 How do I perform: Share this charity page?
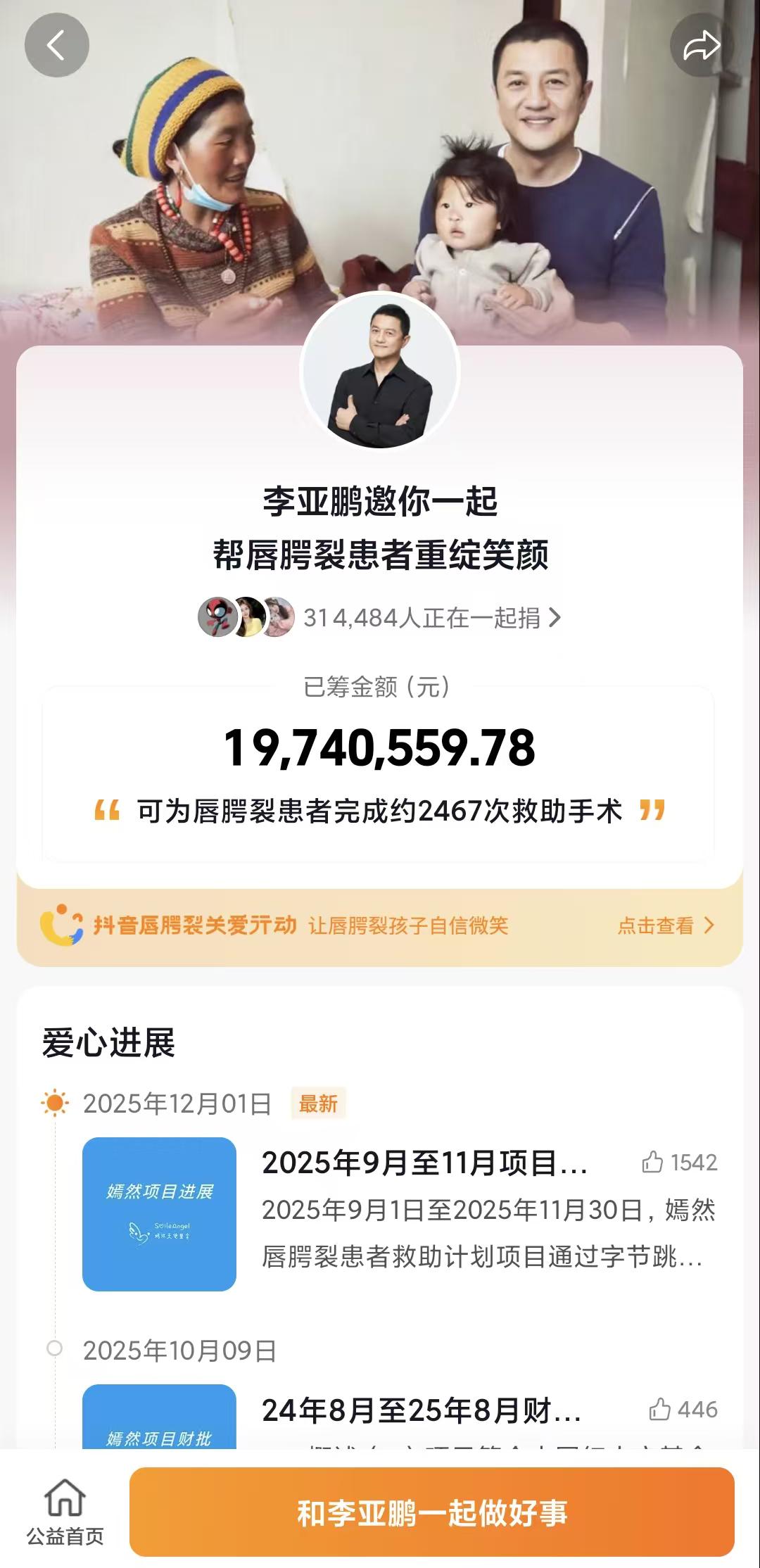(x=702, y=45)
